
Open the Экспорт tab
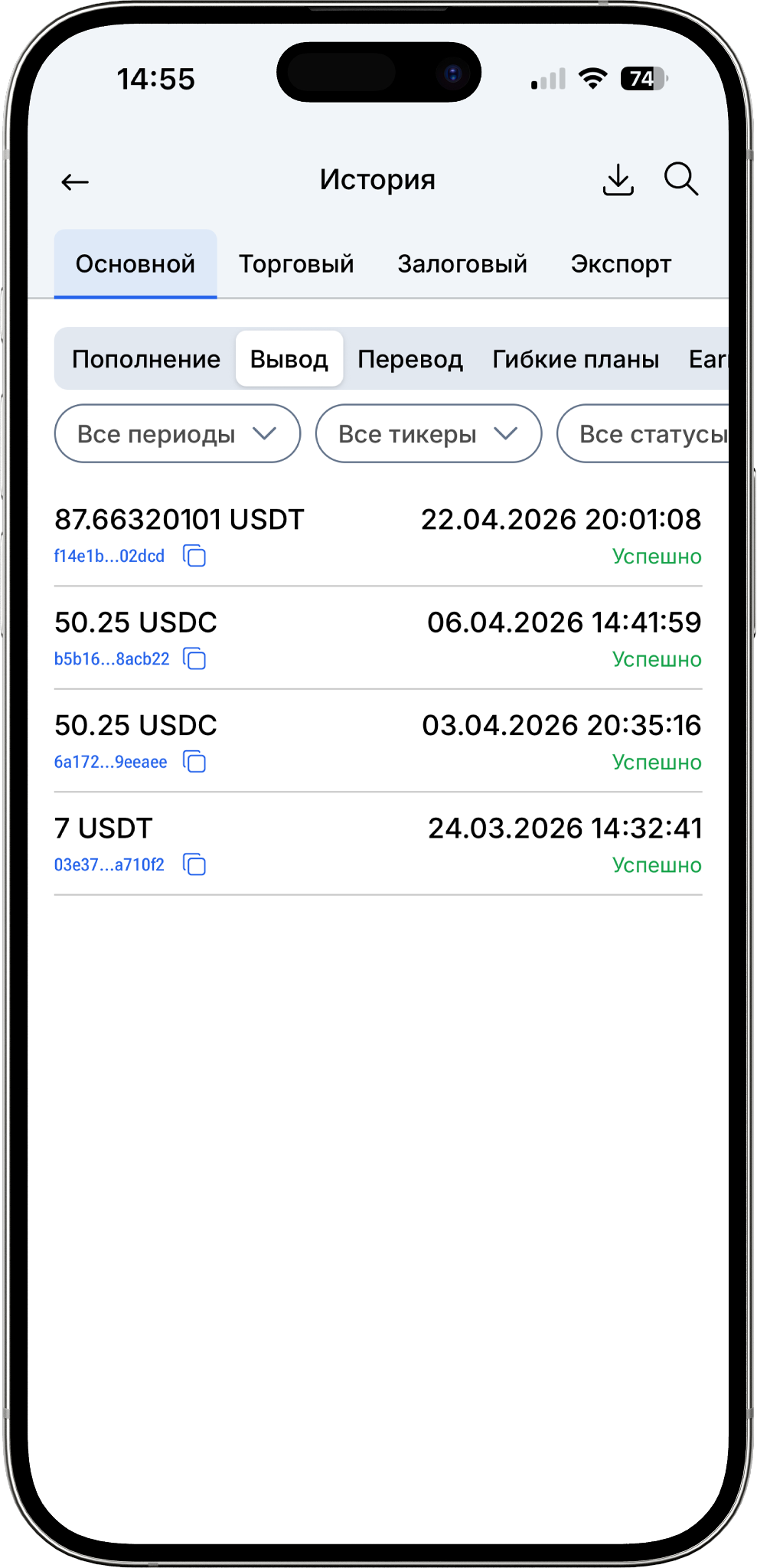(621, 264)
